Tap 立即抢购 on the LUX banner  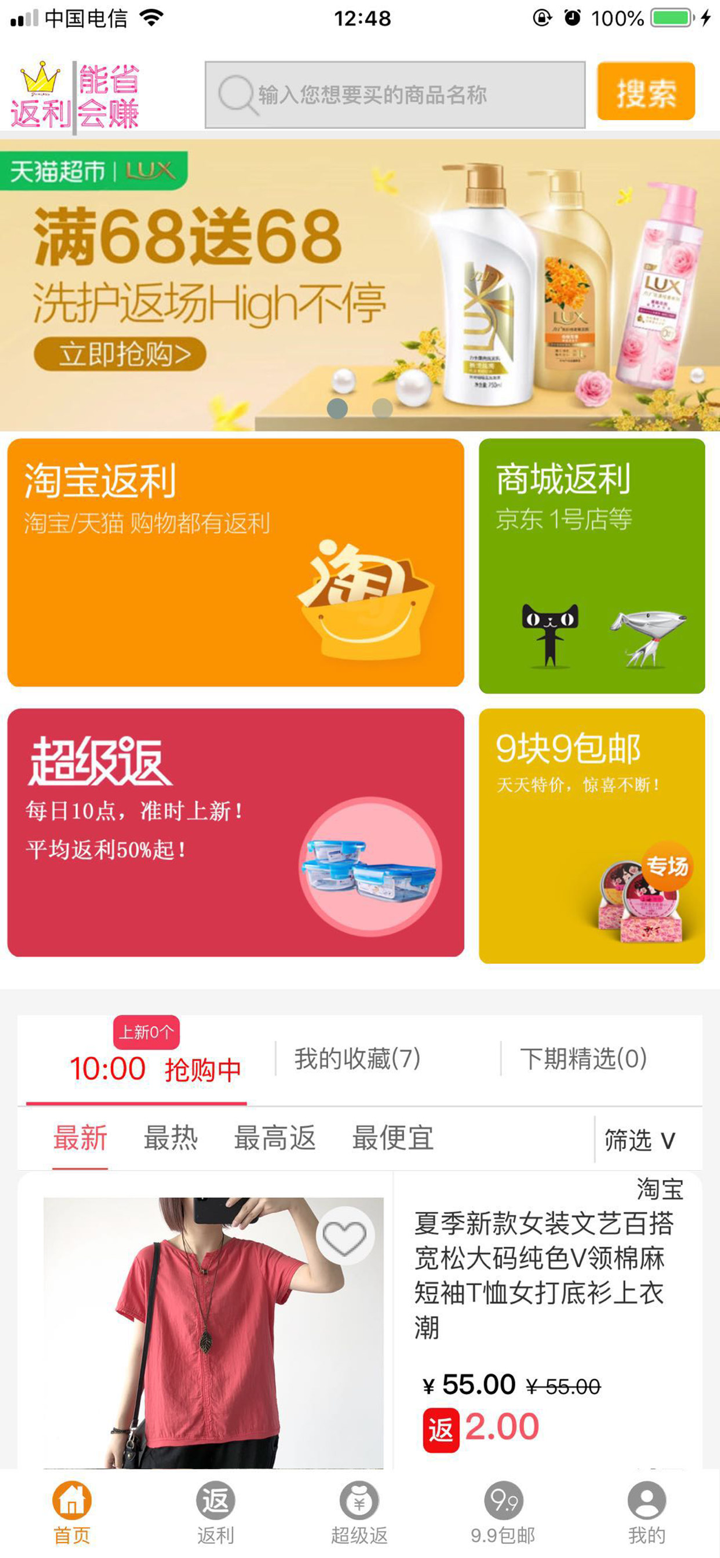[118, 354]
